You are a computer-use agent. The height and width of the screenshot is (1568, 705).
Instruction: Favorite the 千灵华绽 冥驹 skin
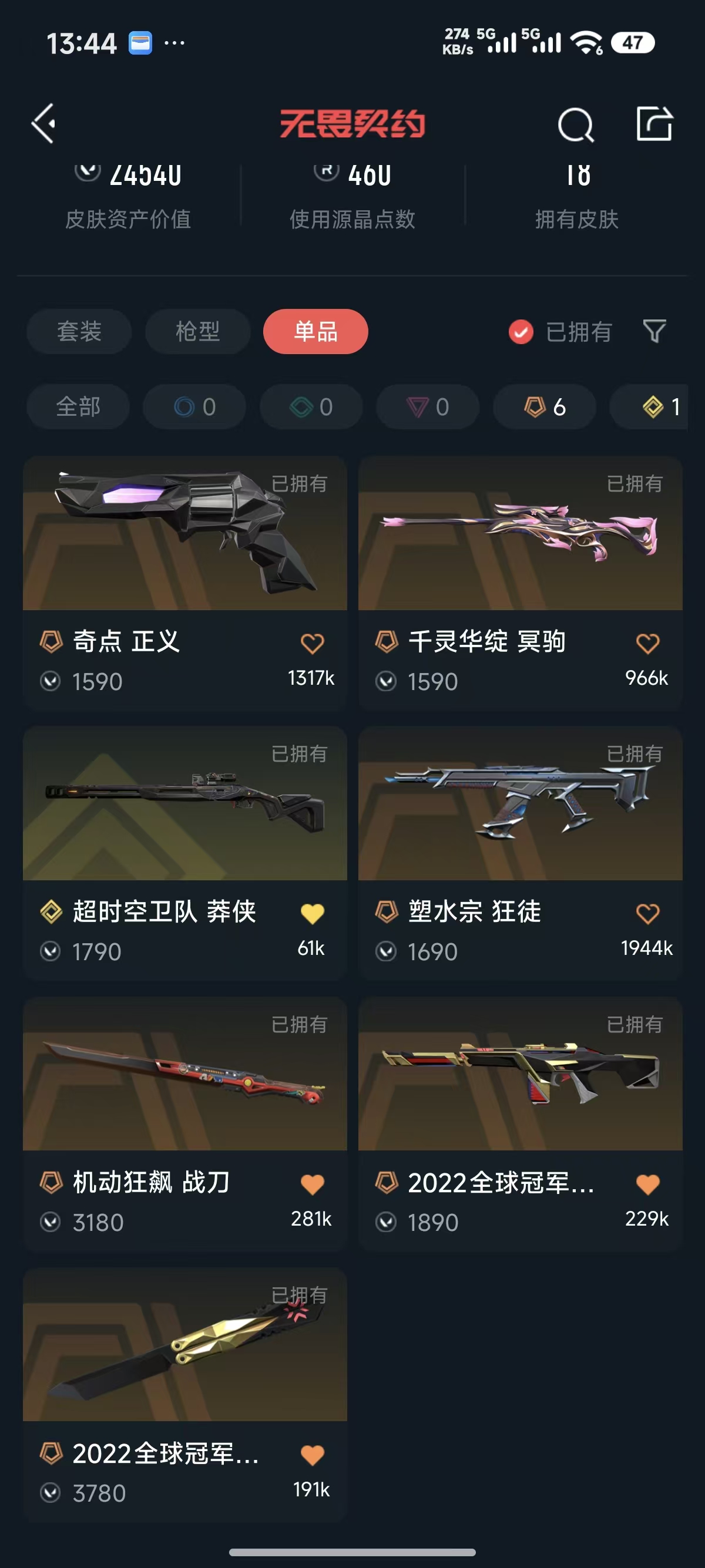click(647, 644)
